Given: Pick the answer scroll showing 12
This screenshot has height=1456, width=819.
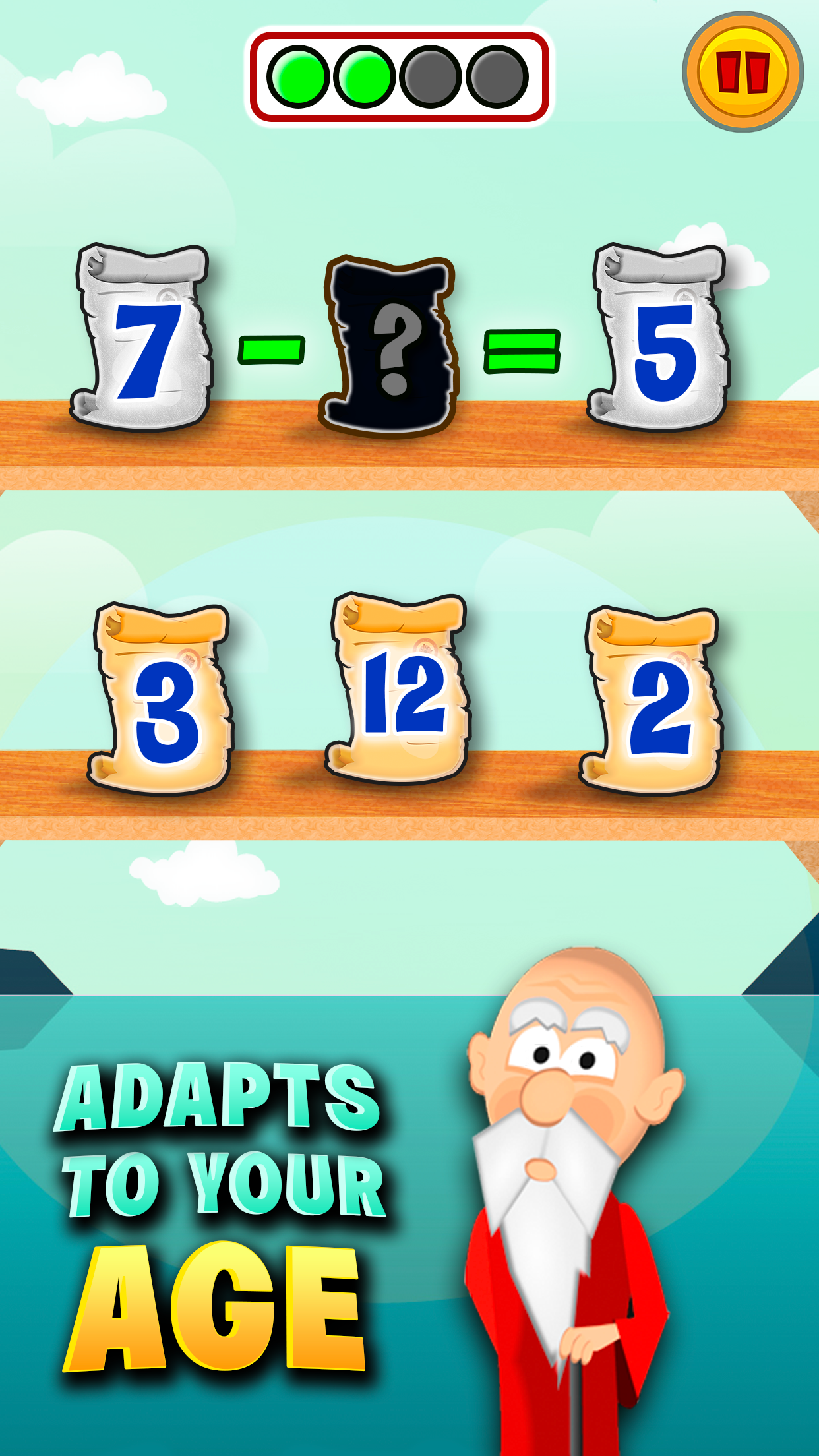Looking at the screenshot, I should coord(398,688).
